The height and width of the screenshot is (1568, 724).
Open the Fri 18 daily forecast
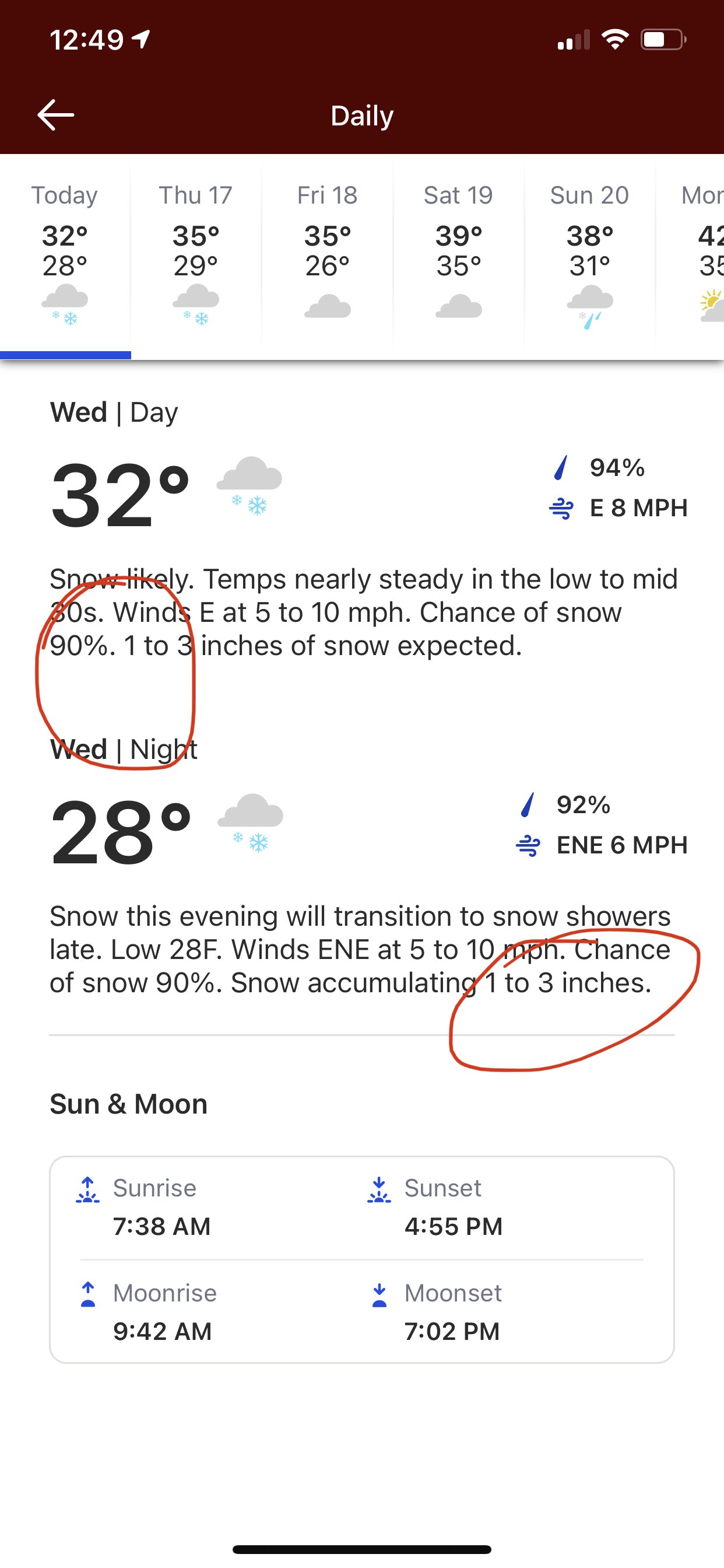[x=328, y=256]
